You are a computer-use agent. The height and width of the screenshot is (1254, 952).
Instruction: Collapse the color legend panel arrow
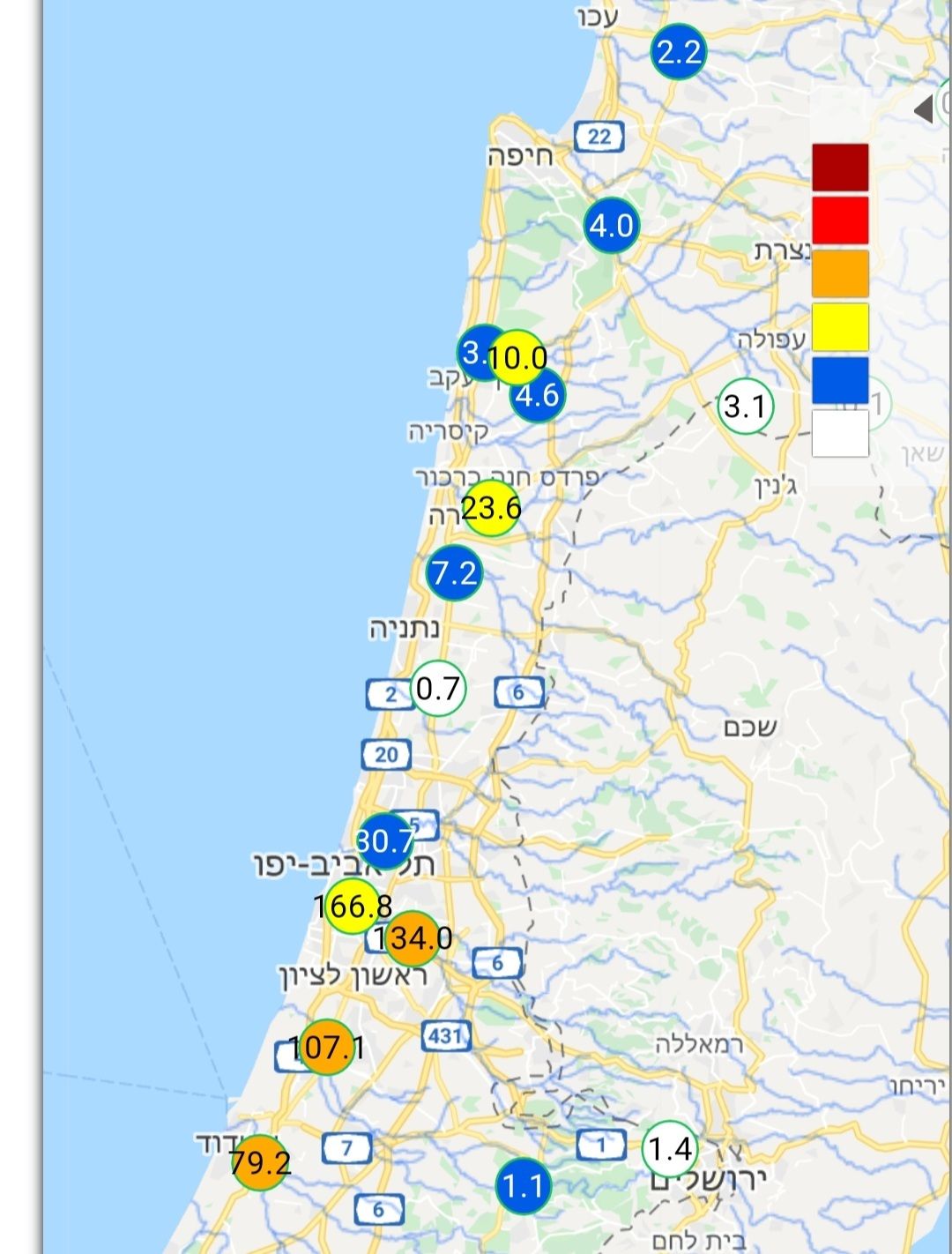[x=924, y=110]
